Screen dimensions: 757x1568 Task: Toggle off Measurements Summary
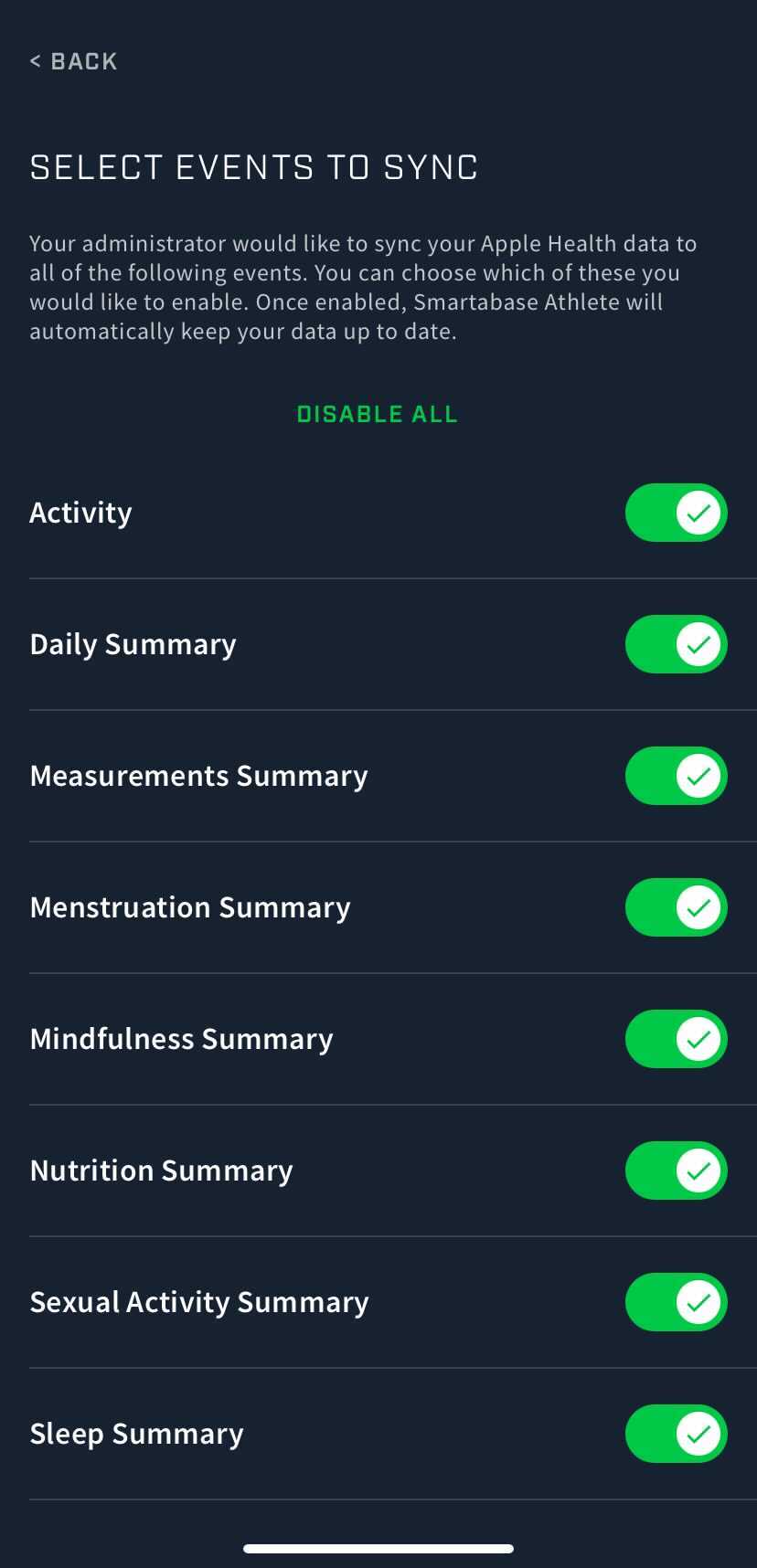(677, 776)
